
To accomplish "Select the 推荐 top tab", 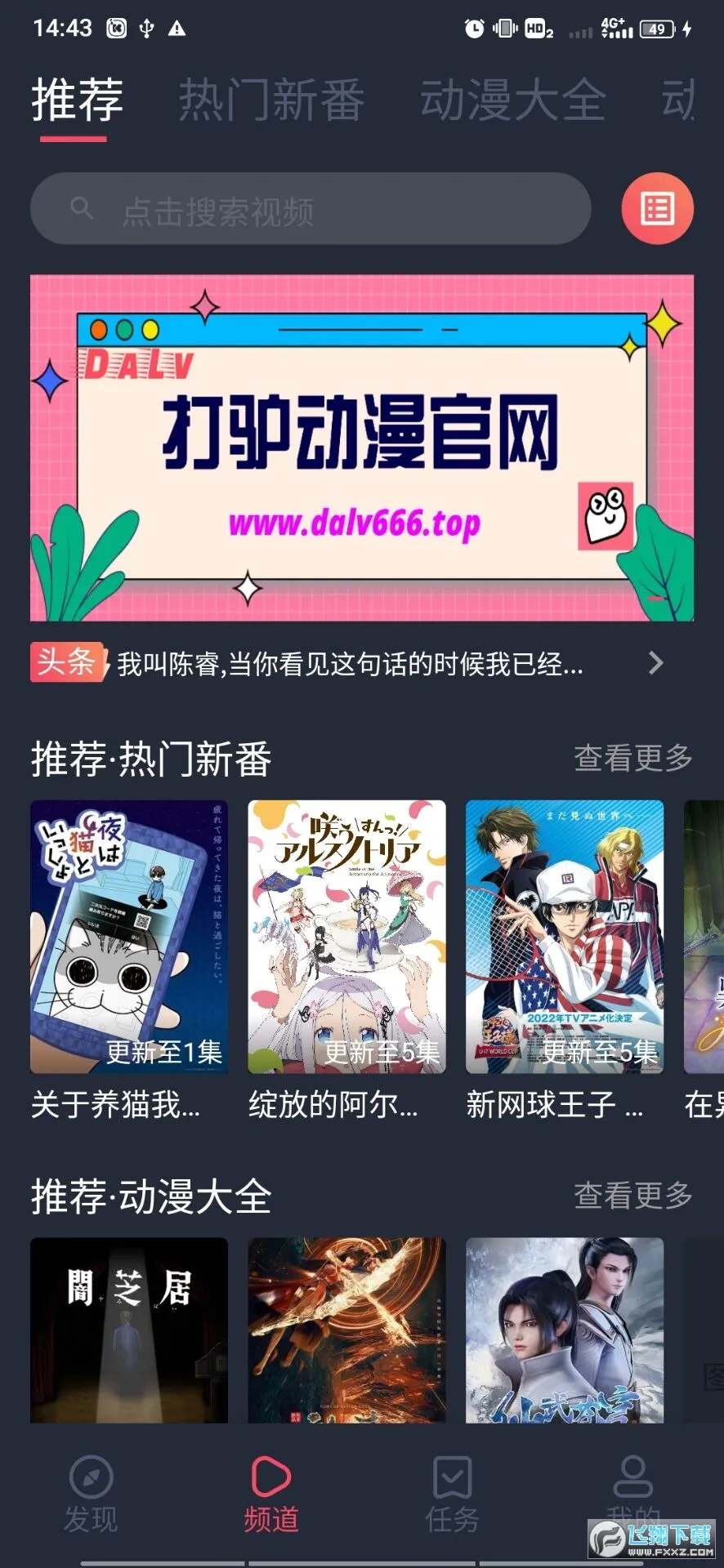I will coord(77,100).
